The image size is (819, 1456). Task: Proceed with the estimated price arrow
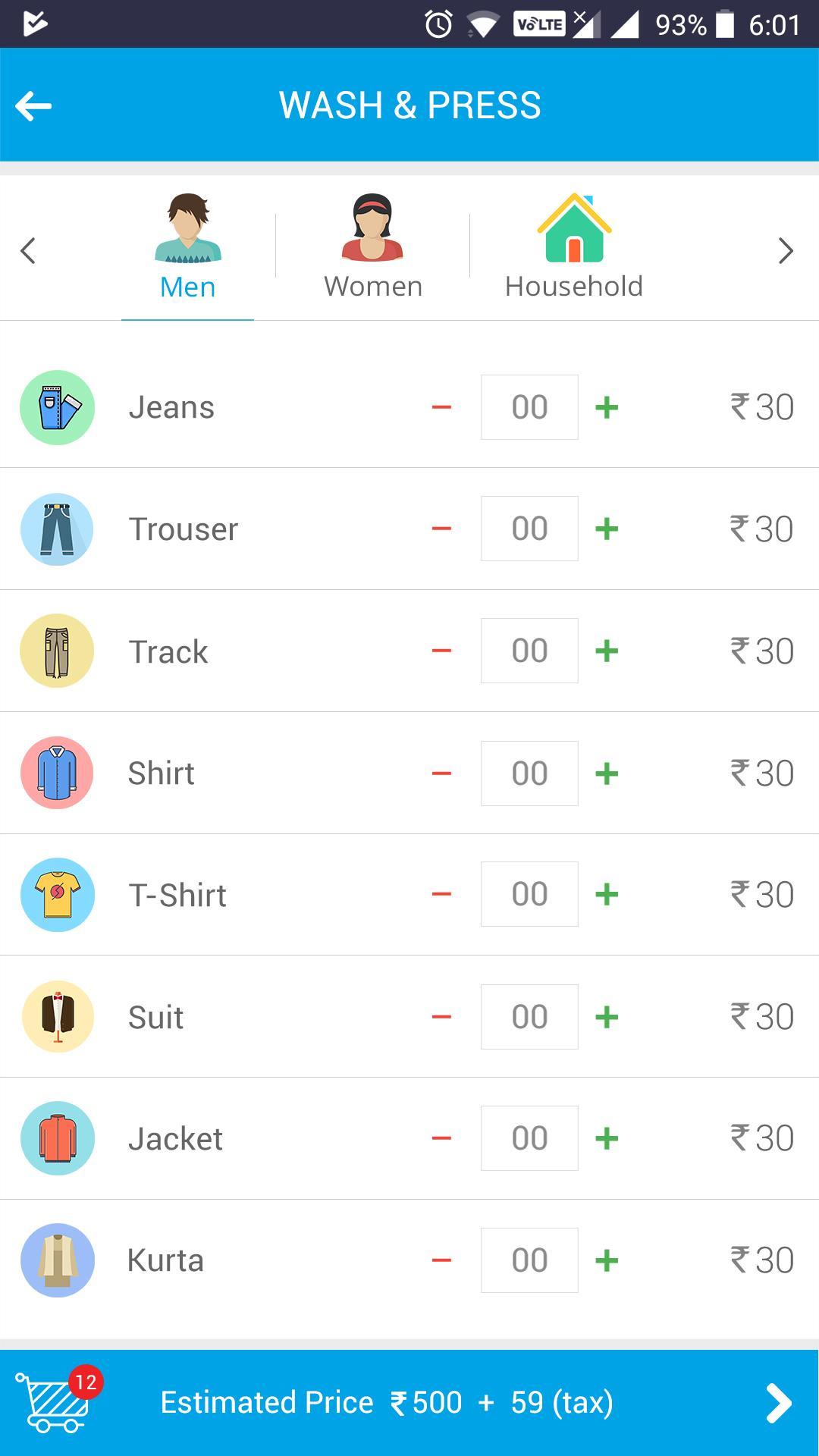pos(779,1403)
